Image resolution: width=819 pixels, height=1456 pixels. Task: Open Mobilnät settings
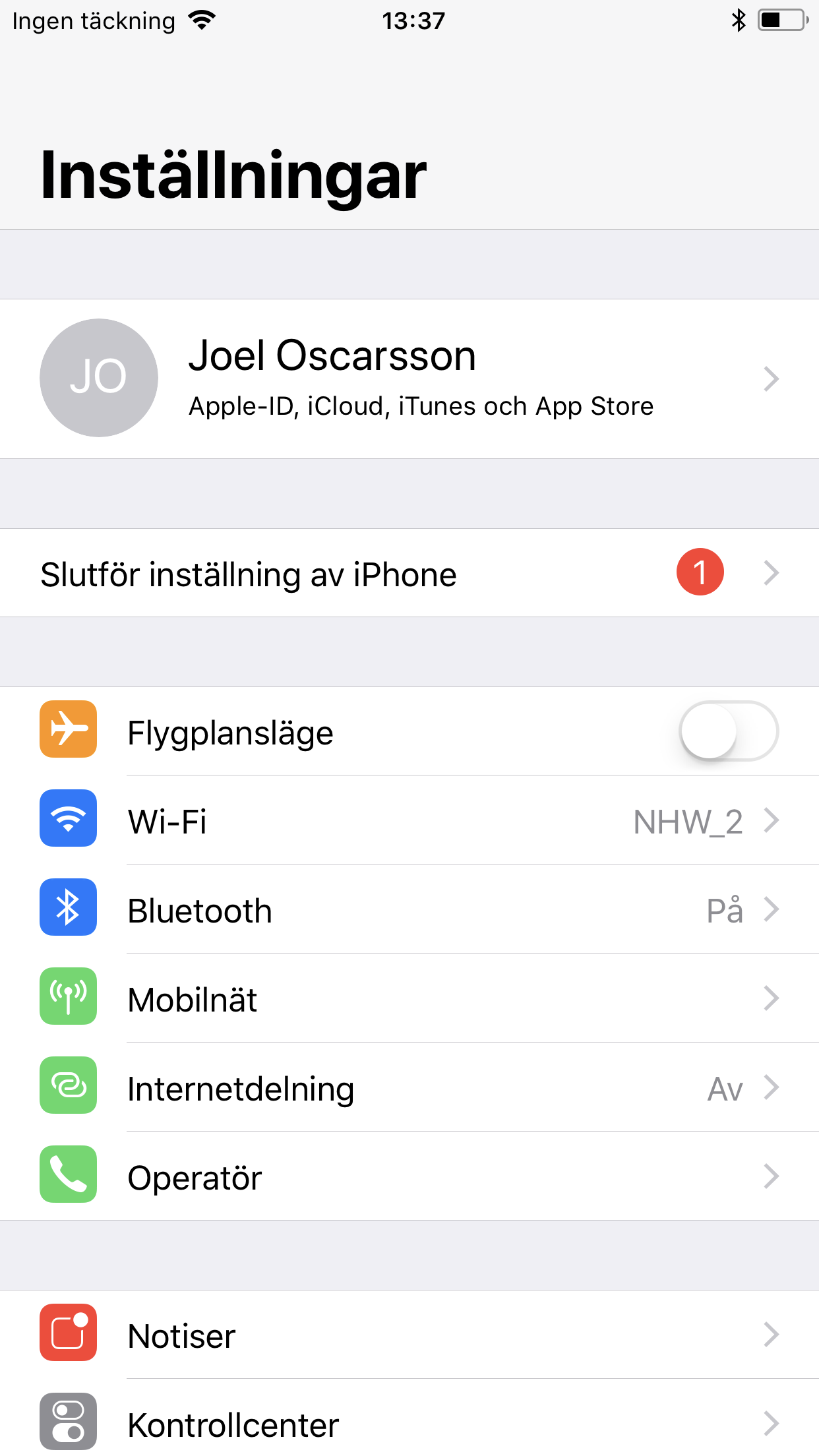(x=409, y=999)
